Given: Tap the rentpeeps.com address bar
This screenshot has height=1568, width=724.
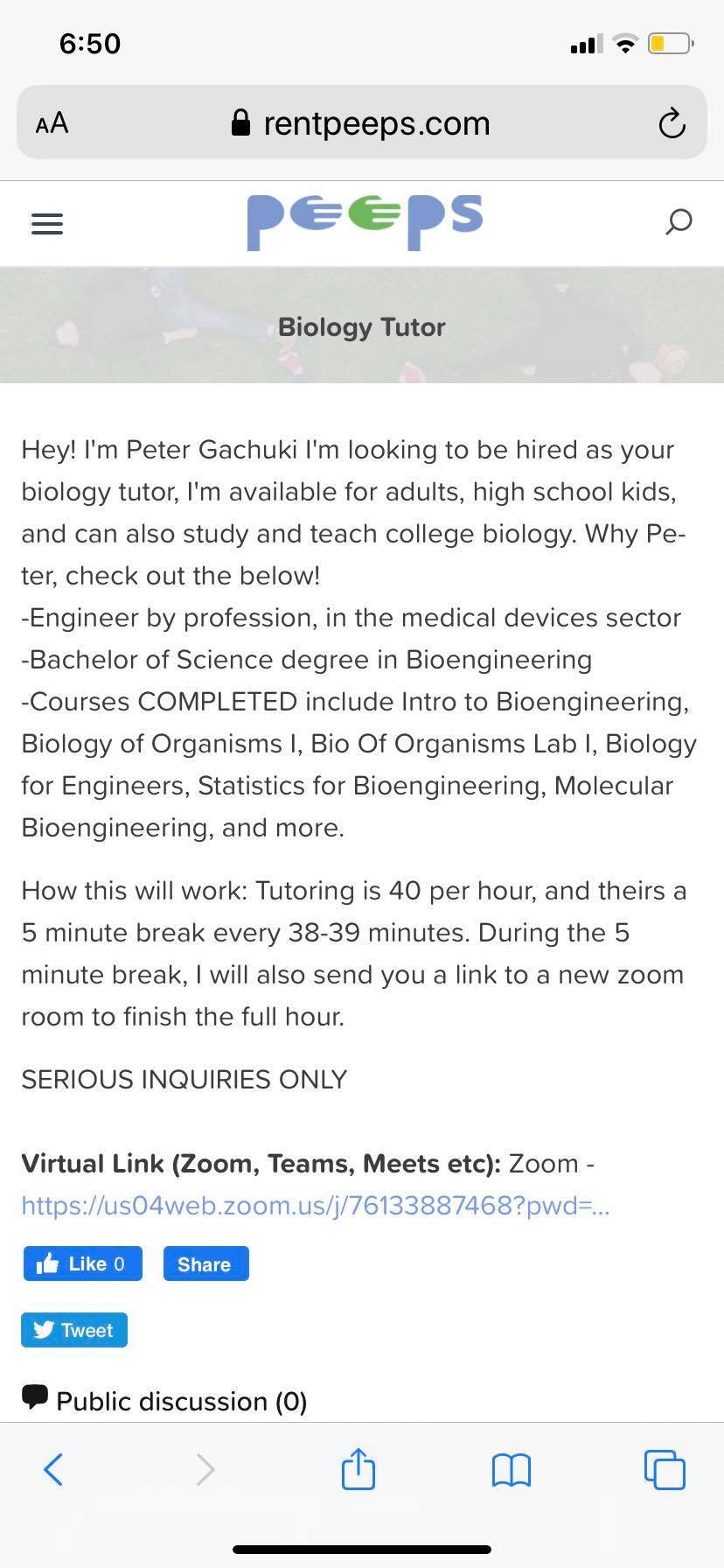Looking at the screenshot, I should (362, 122).
